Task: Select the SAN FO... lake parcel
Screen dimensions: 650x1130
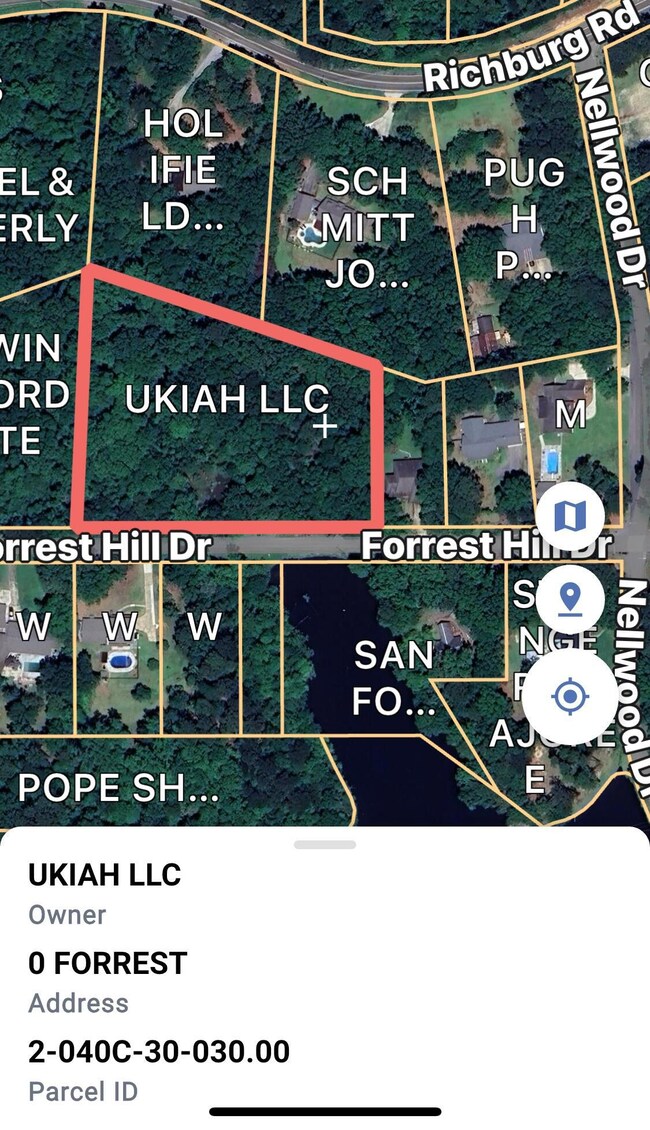Action: point(393,678)
